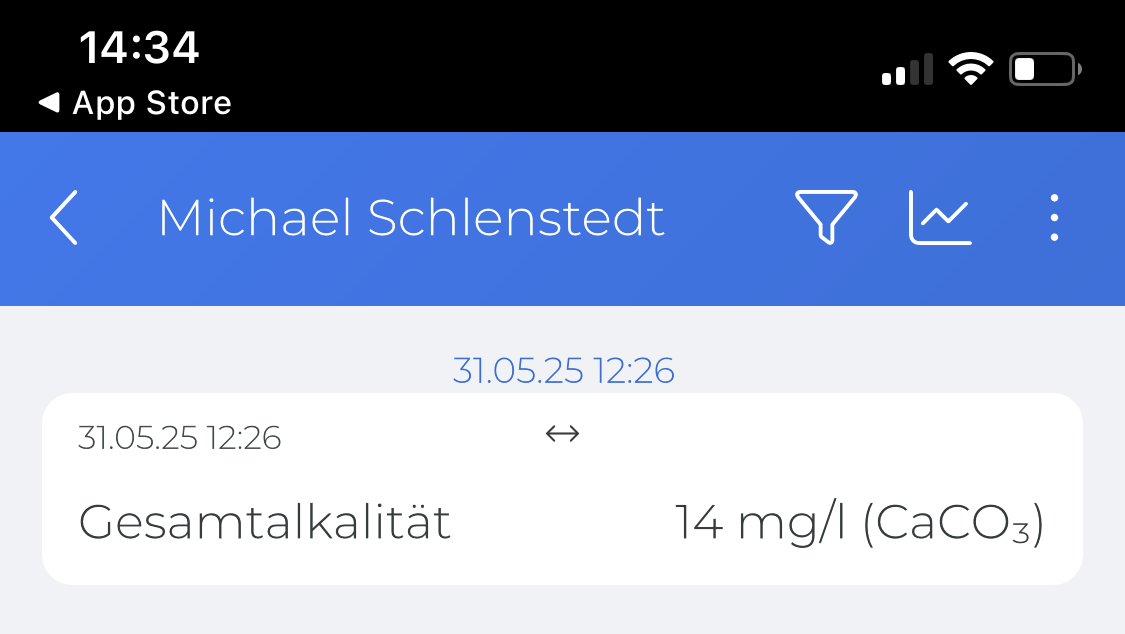
Task: Return to the App Store
Action: [x=135, y=103]
